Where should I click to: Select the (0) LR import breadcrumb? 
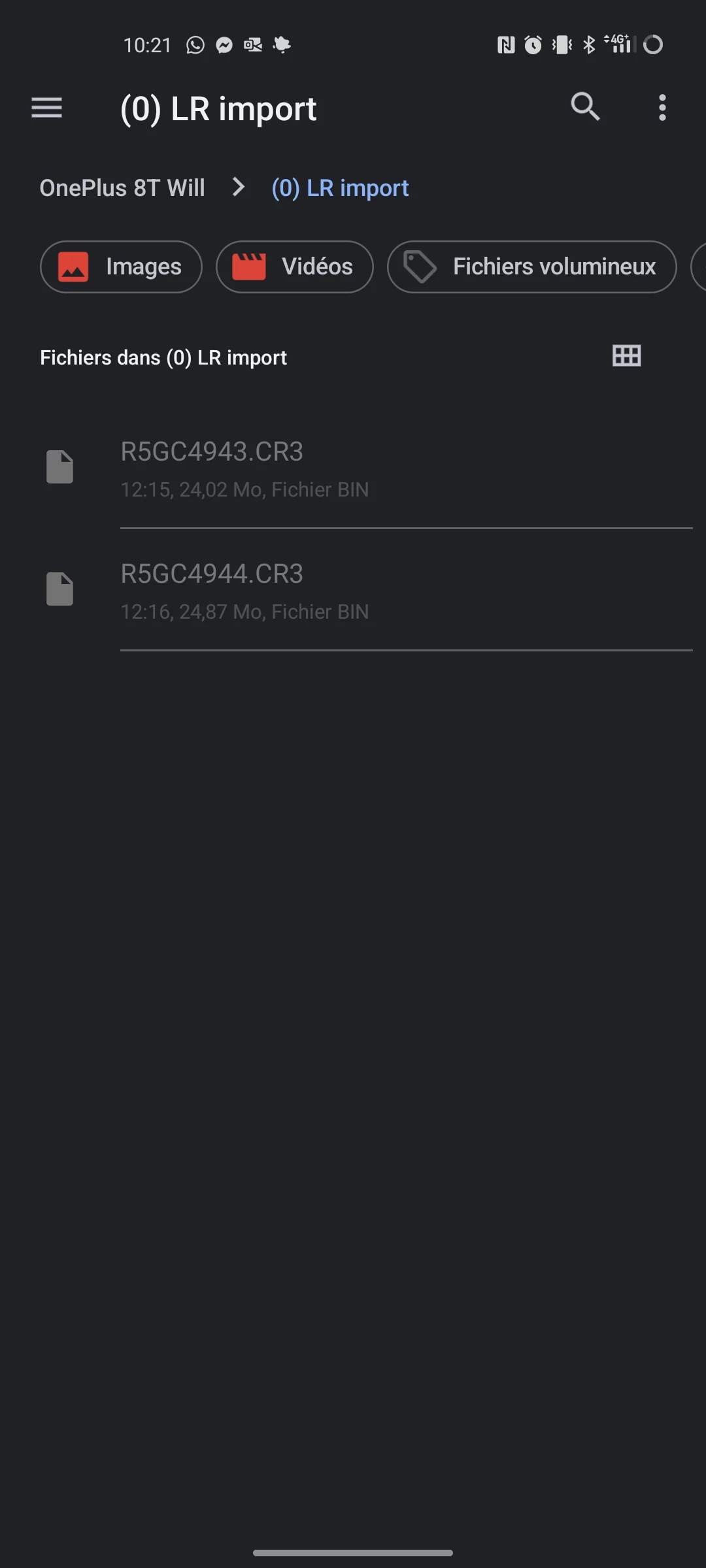(340, 188)
